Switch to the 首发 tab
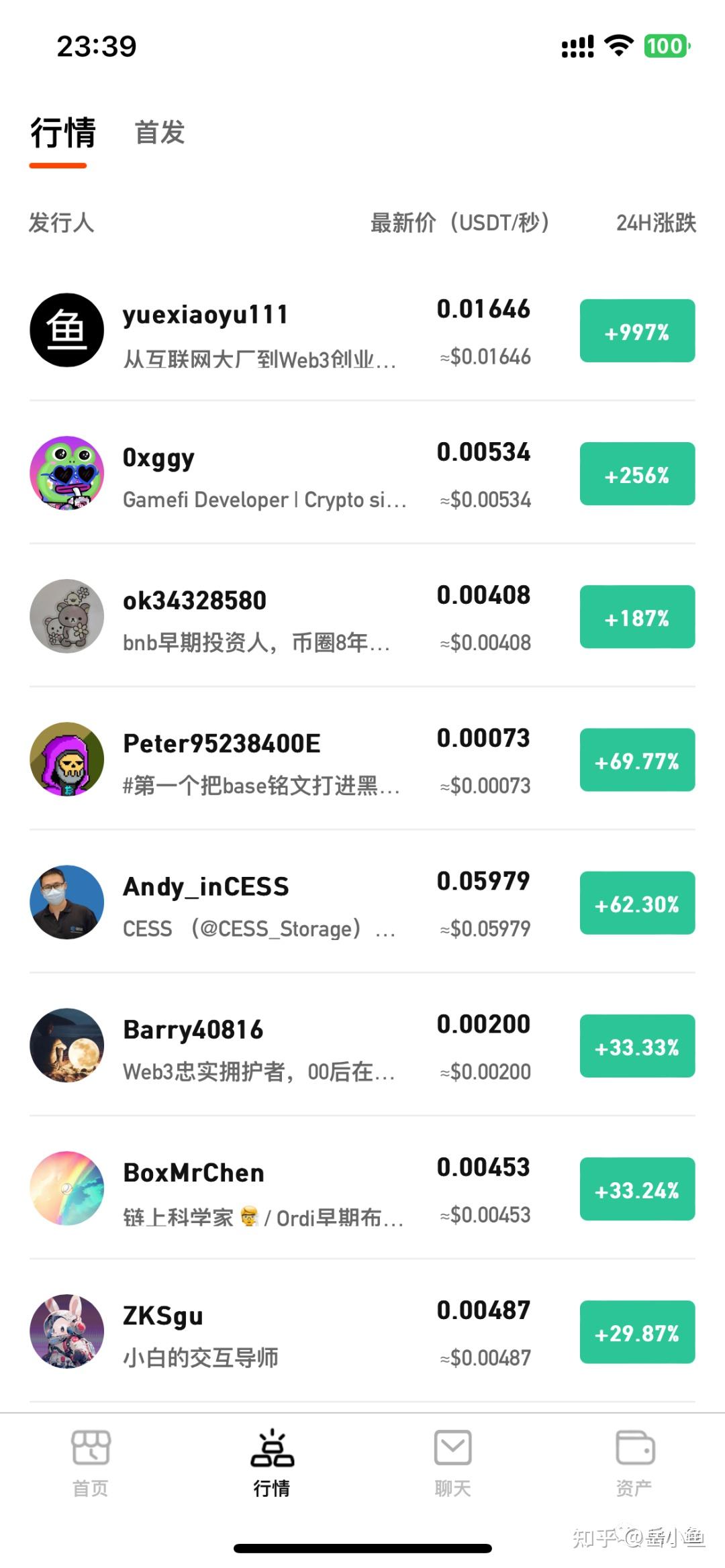This screenshot has height=1568, width=725. point(160,132)
